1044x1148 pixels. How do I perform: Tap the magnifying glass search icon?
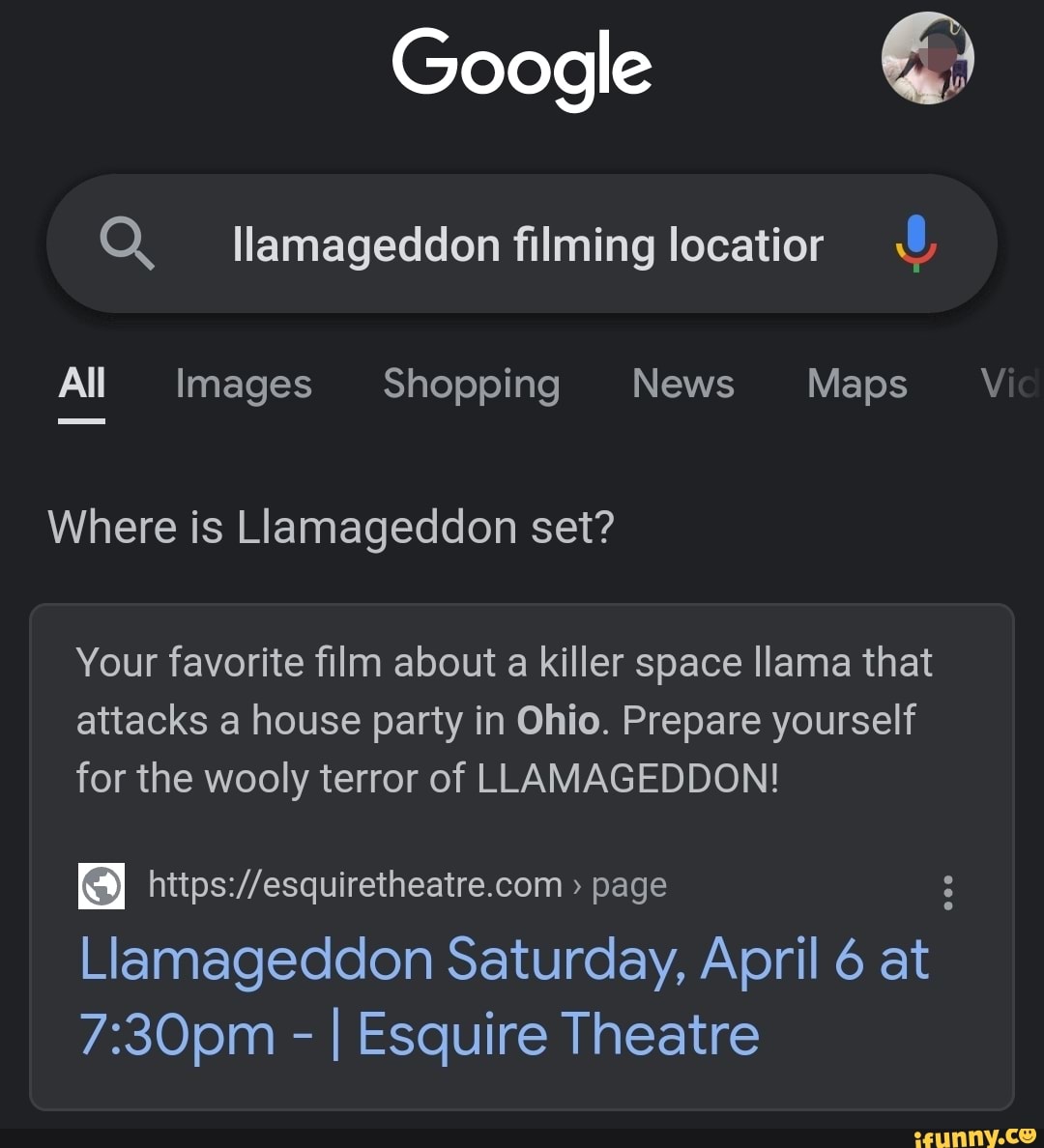pyautogui.click(x=130, y=244)
